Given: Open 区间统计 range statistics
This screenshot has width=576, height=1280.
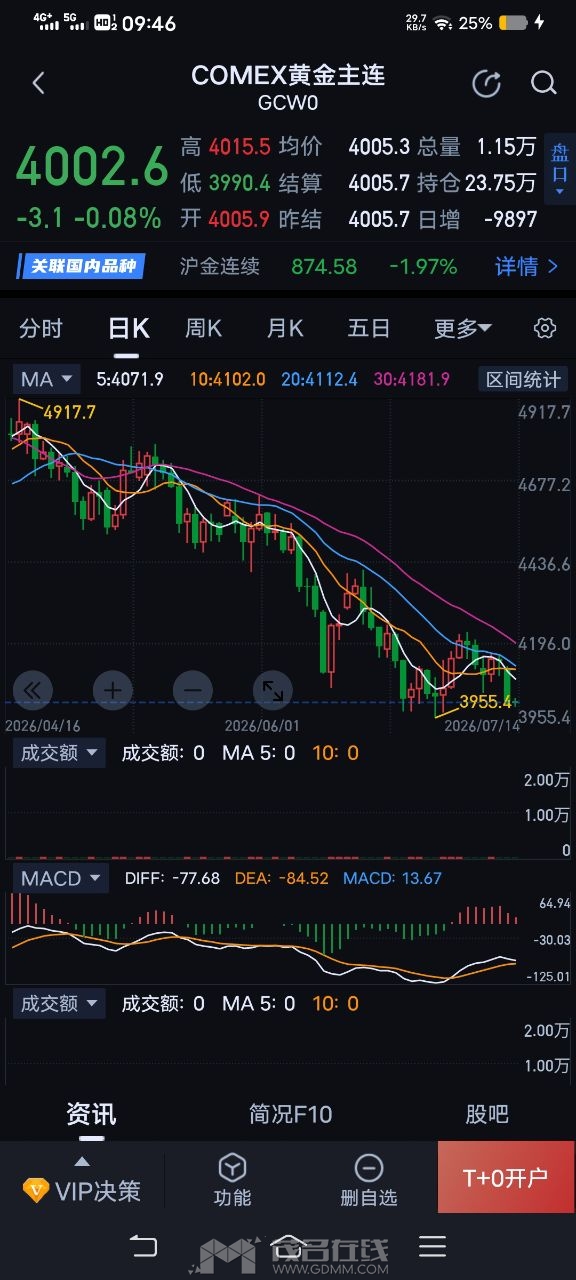Looking at the screenshot, I should (x=522, y=379).
